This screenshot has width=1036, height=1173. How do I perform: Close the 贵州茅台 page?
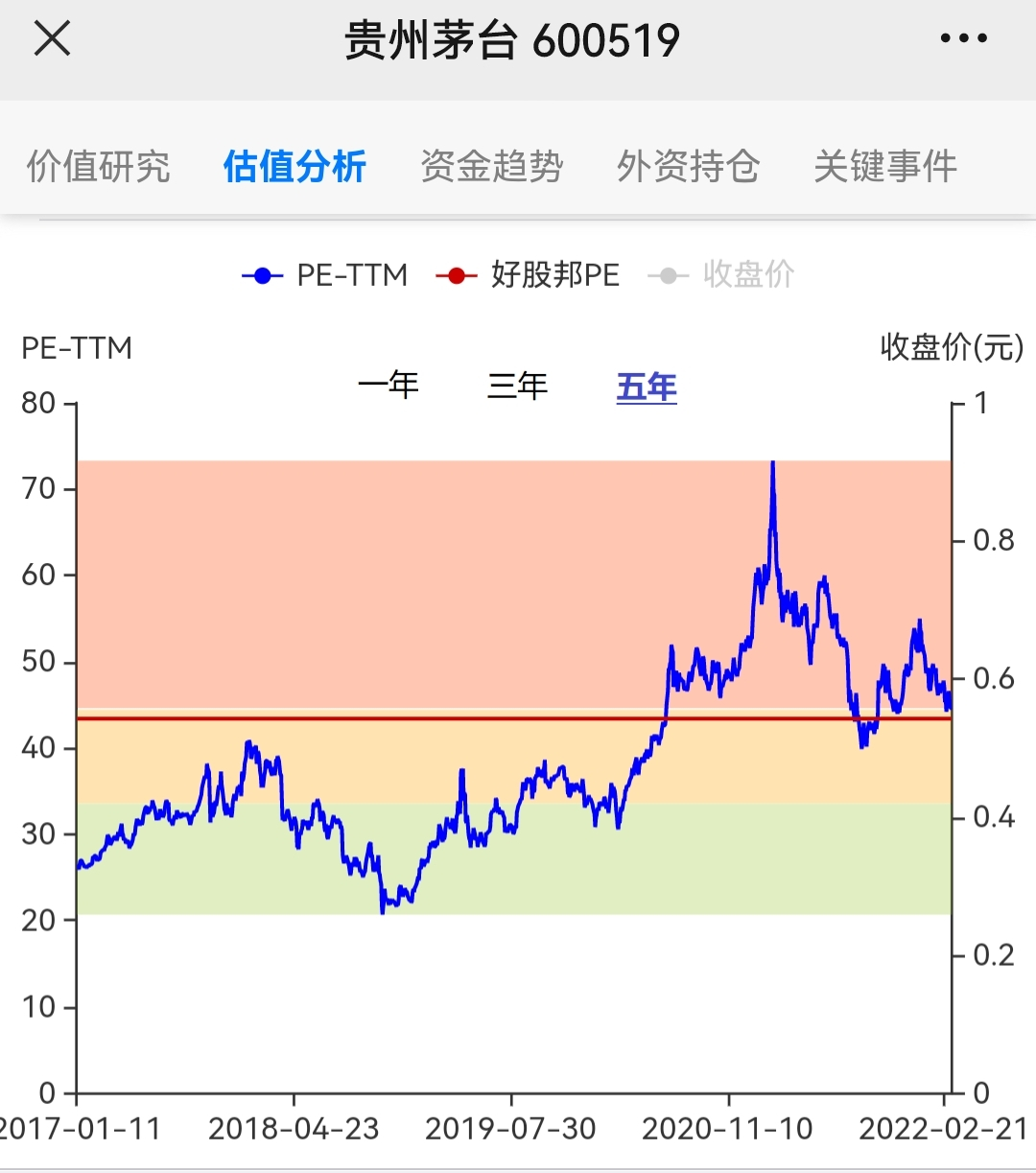tap(52, 40)
